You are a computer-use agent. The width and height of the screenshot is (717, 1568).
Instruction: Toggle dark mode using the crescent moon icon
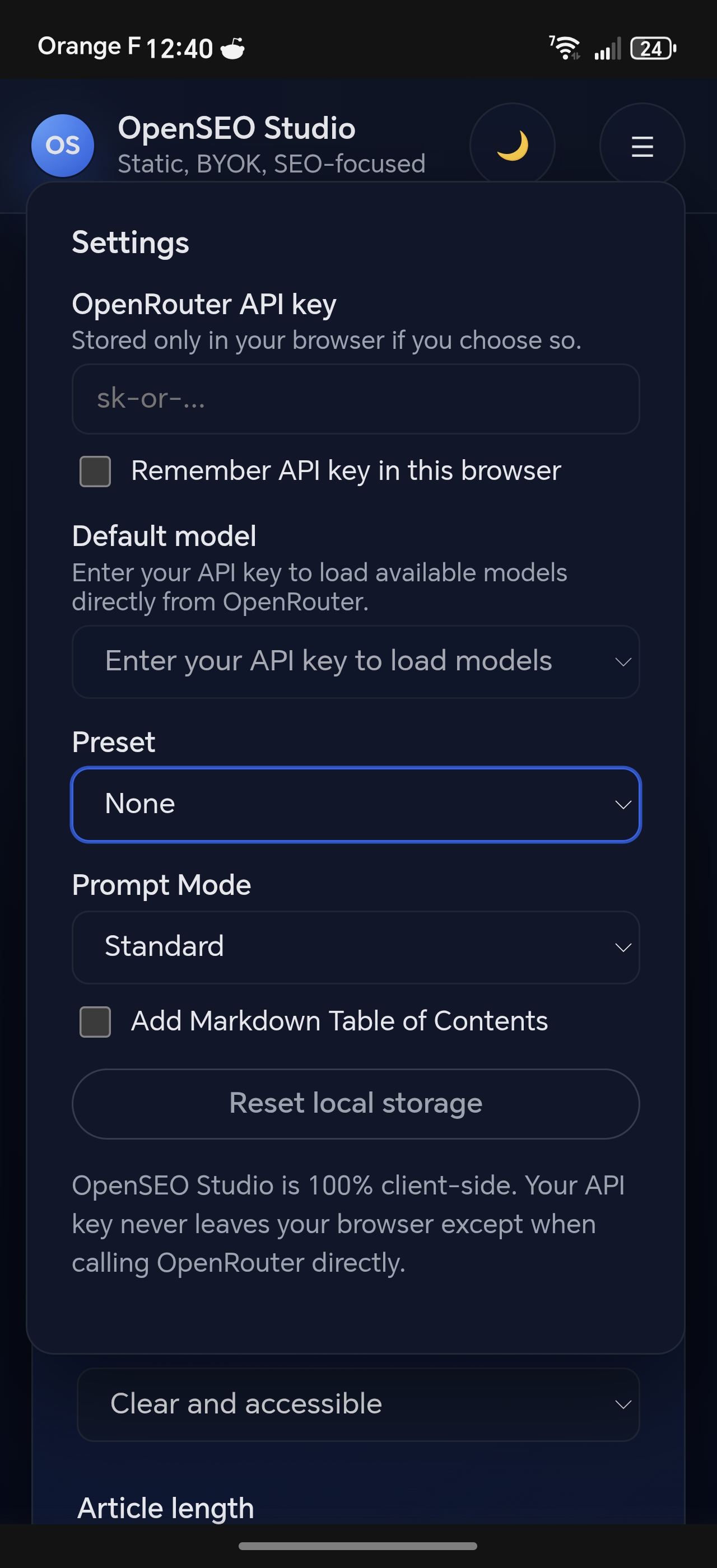512,145
